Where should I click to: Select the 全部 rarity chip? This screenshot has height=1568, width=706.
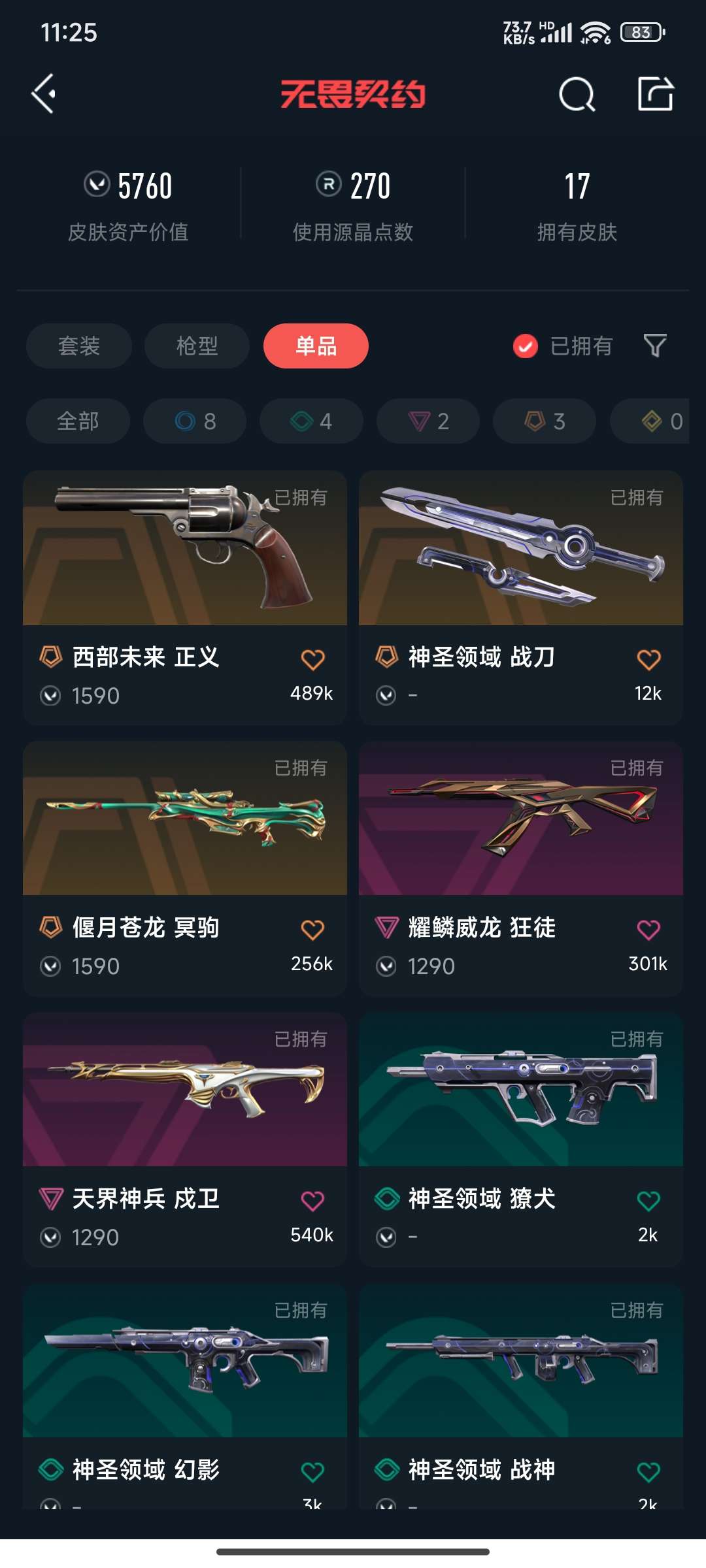click(x=78, y=421)
